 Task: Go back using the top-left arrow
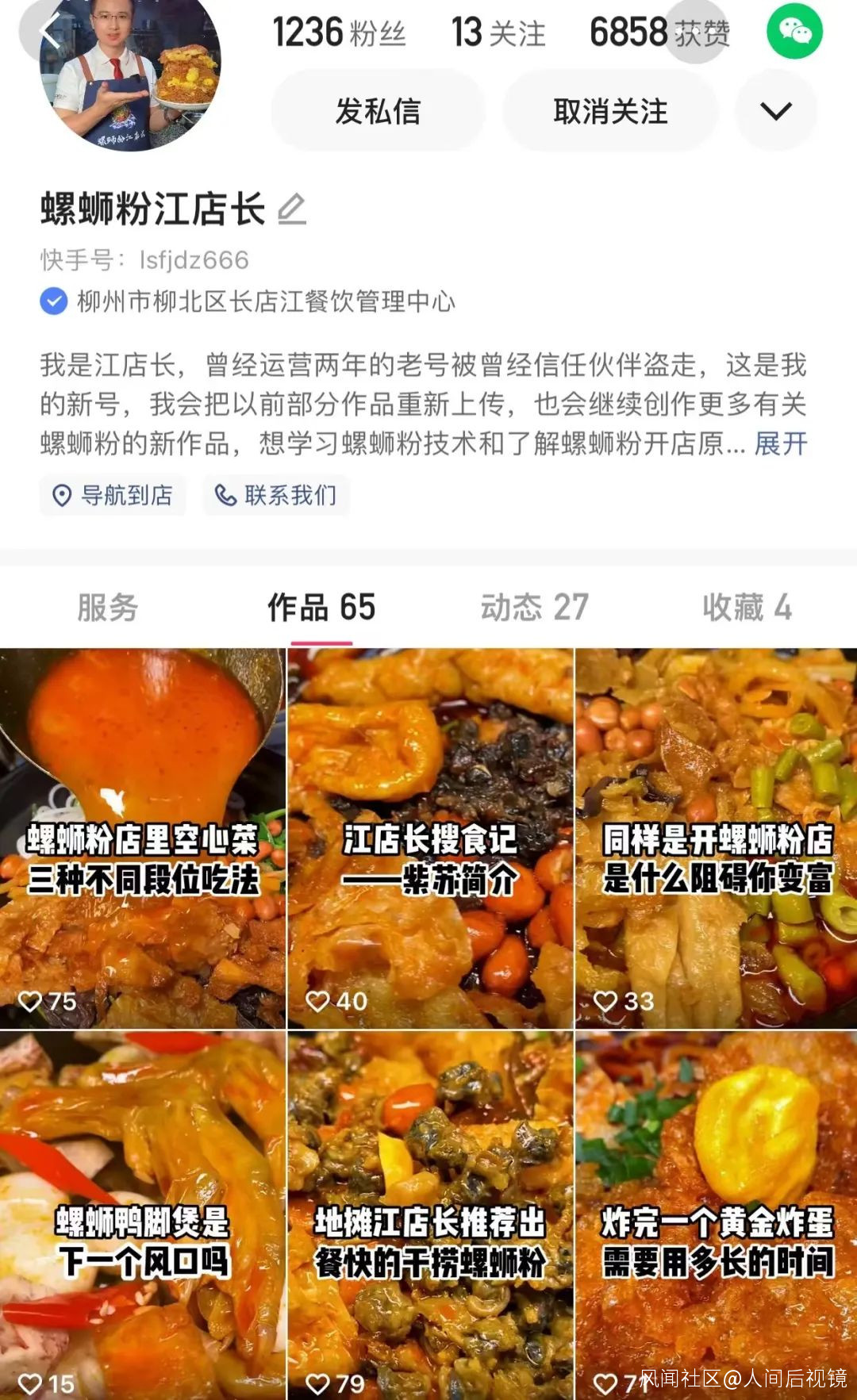pos(50,33)
